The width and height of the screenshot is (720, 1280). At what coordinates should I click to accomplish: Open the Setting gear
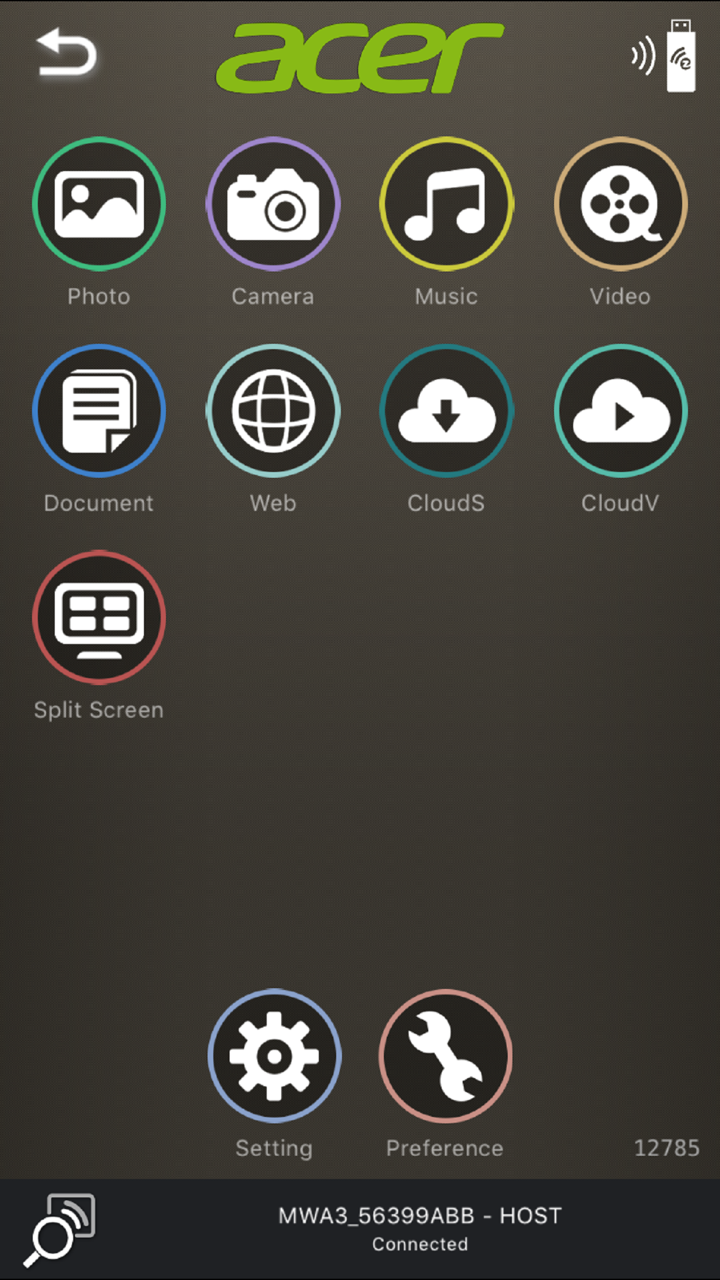(x=273, y=1055)
